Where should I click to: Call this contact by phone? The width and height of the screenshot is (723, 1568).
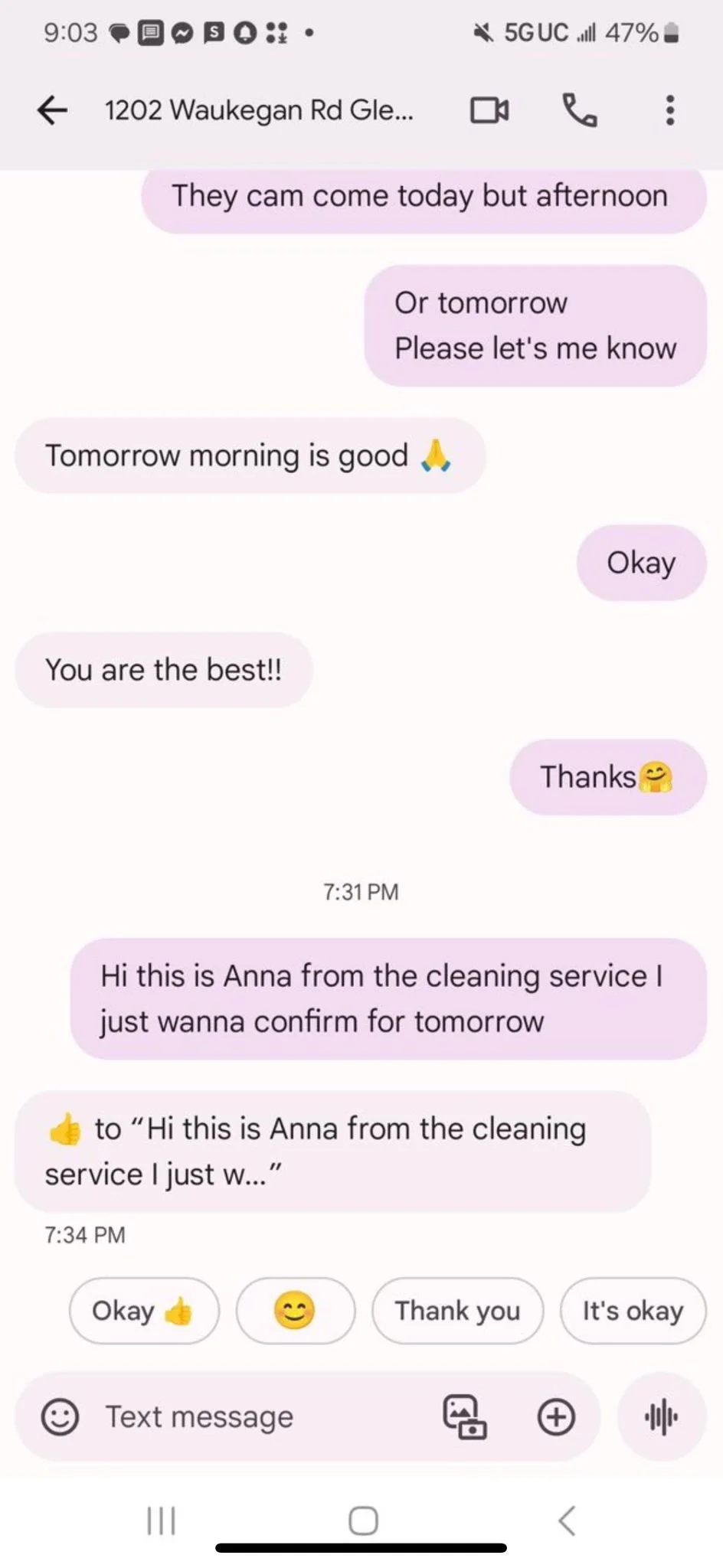click(580, 110)
